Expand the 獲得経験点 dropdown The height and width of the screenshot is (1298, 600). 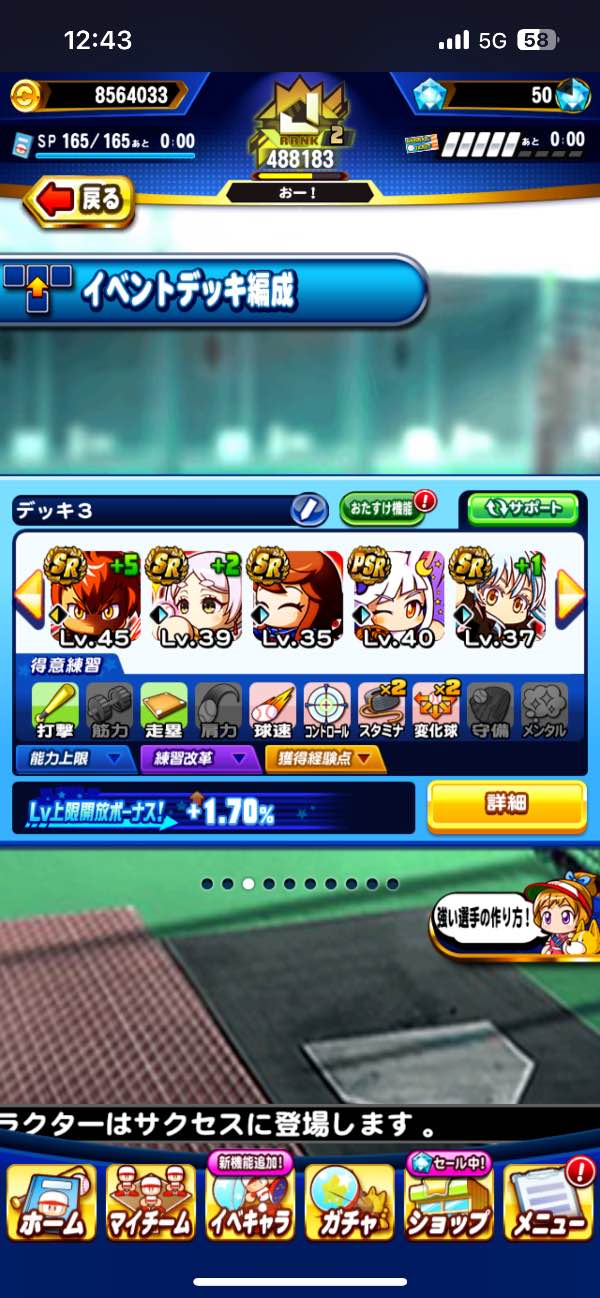325,759
